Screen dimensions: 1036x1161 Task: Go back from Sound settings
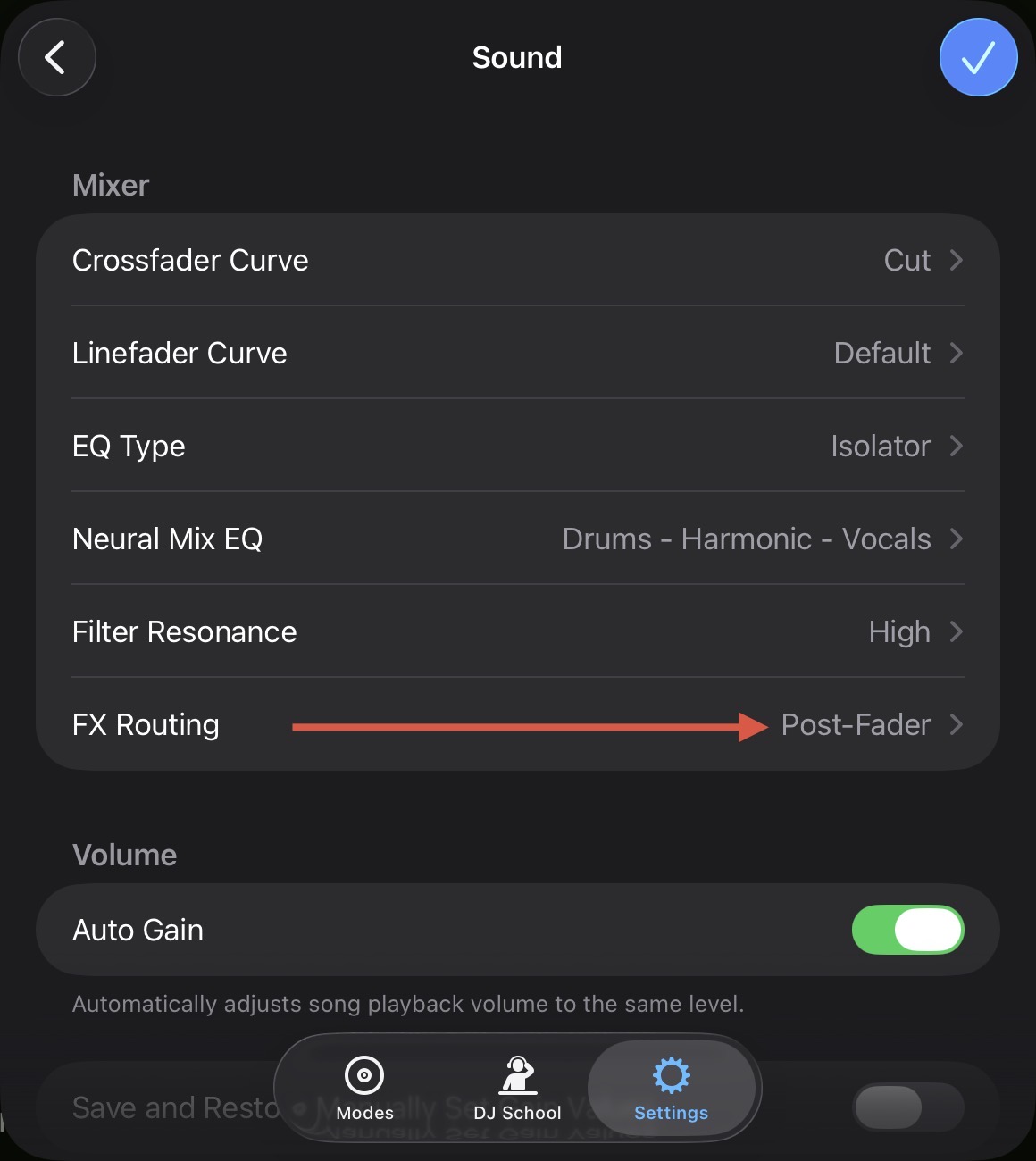[56, 57]
